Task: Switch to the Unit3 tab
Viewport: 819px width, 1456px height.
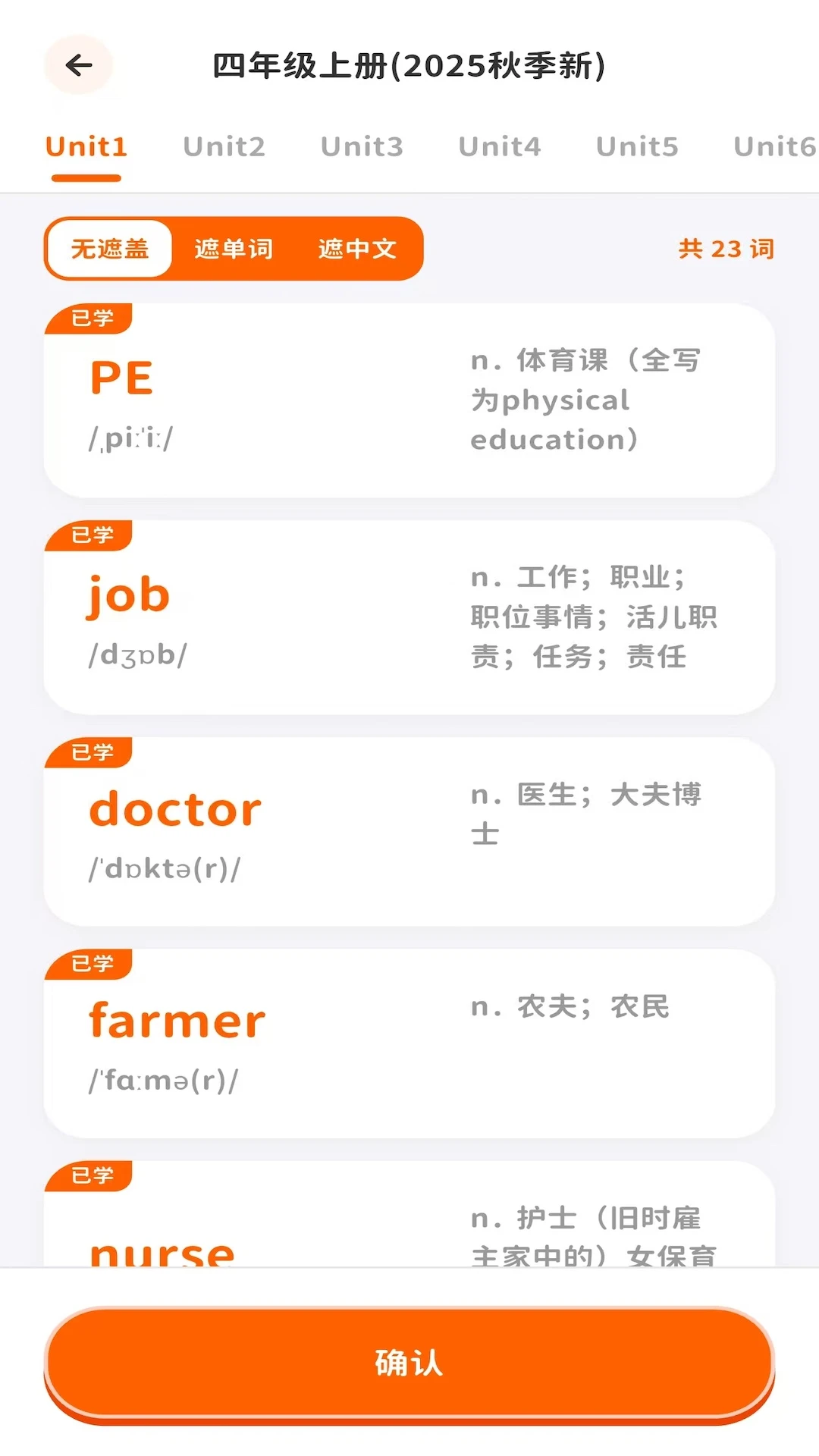Action: pos(362,146)
